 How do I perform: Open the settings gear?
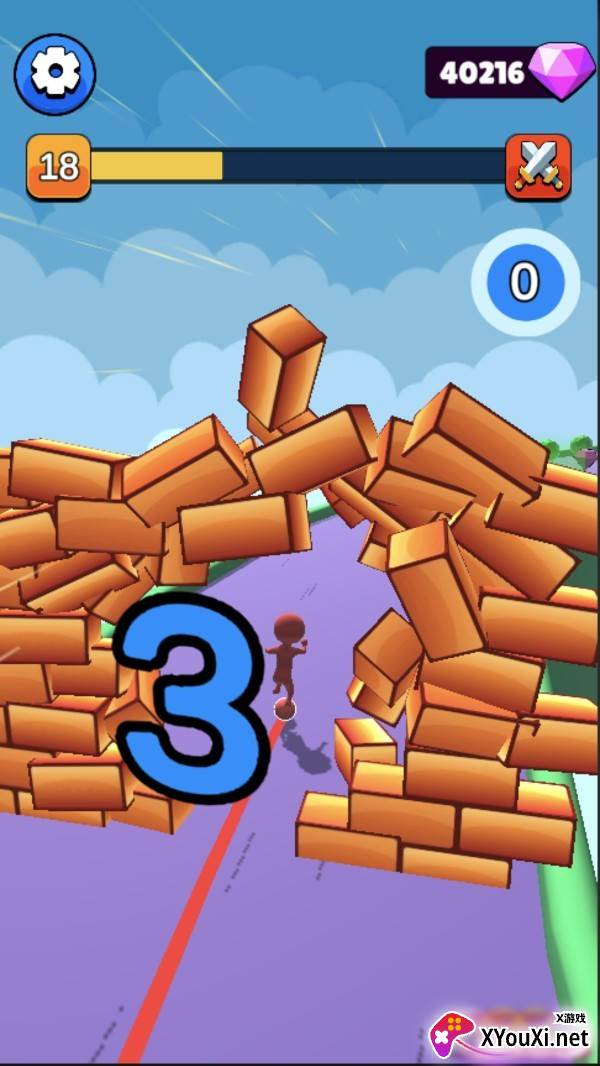click(x=55, y=74)
